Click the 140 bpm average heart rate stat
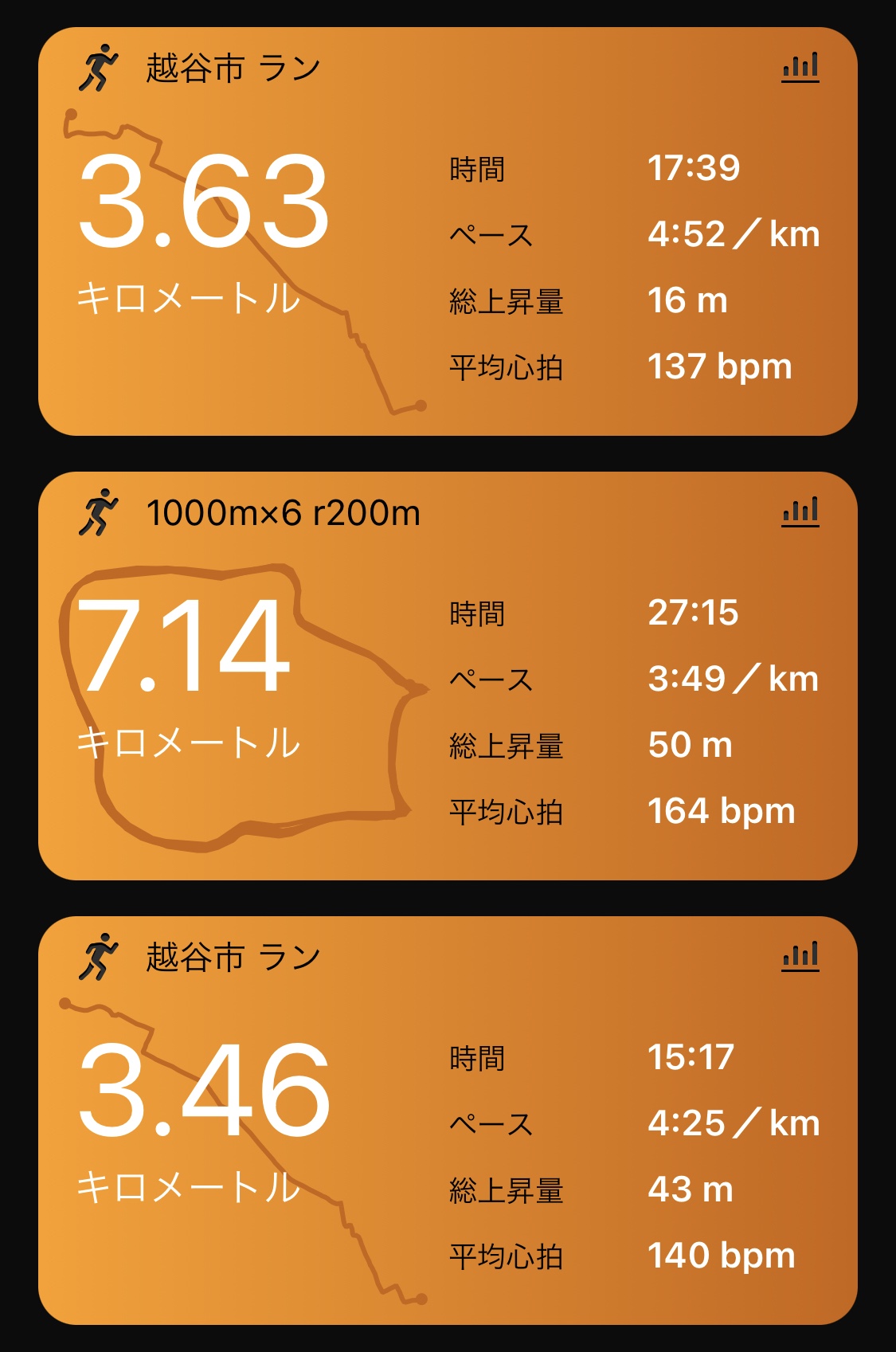 pyautogui.click(x=721, y=1255)
